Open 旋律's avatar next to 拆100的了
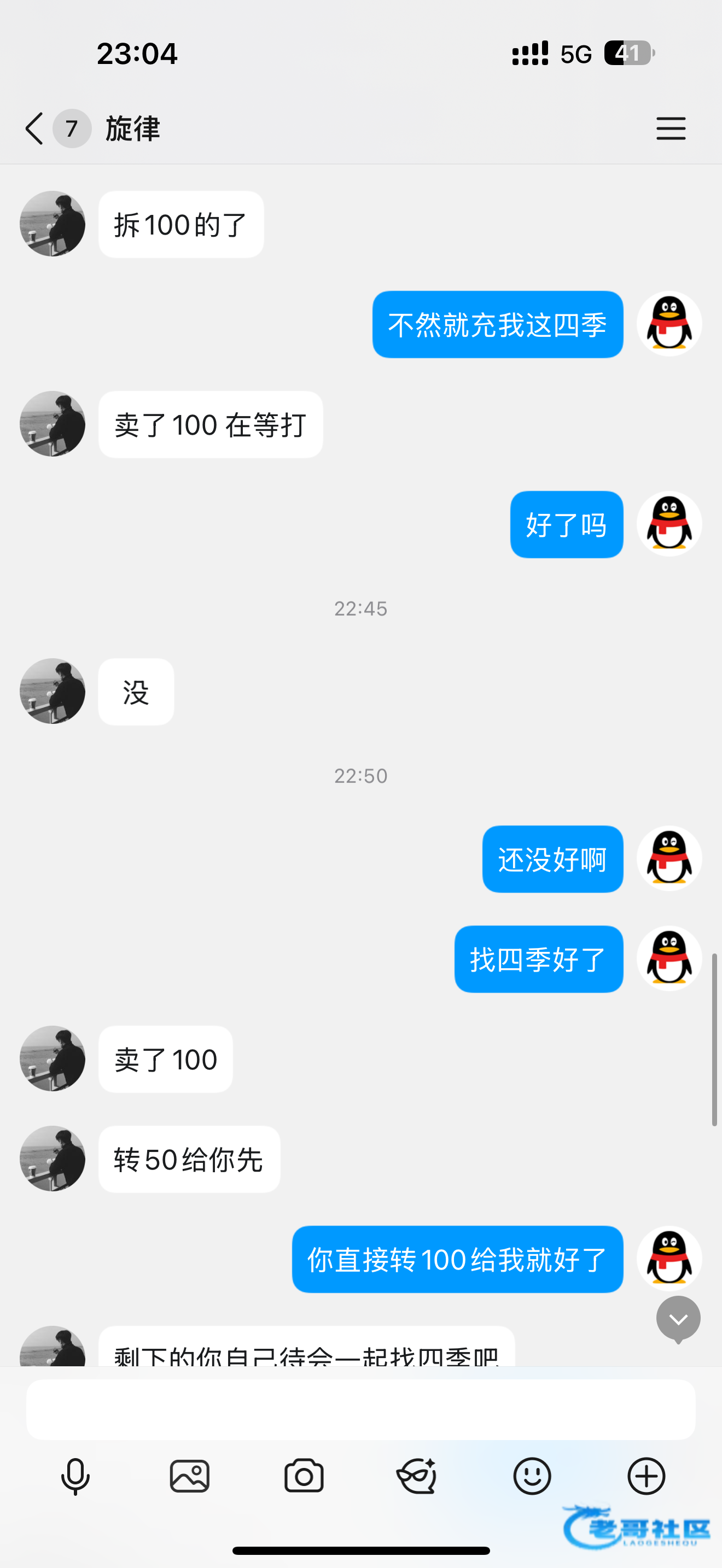This screenshot has width=722, height=1568. [53, 224]
